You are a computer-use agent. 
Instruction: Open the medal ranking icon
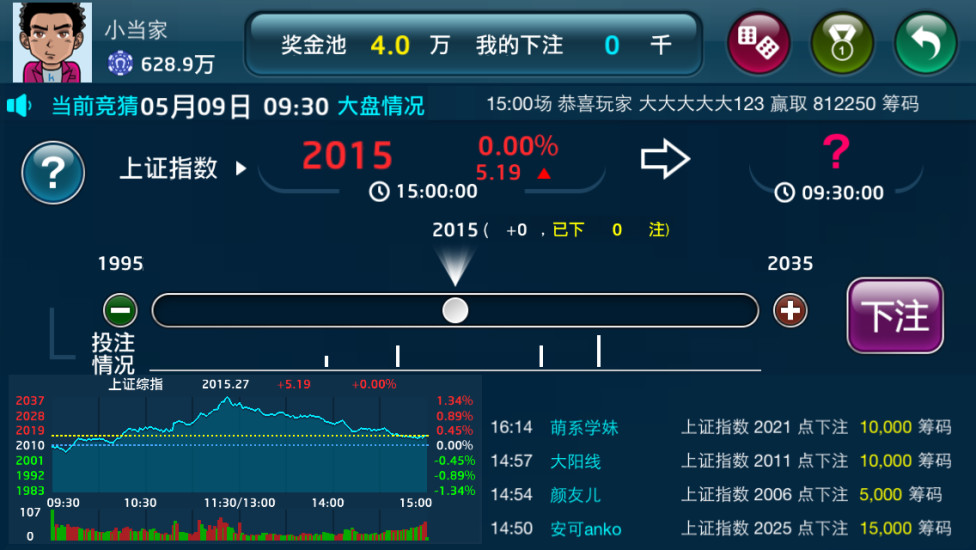841,43
